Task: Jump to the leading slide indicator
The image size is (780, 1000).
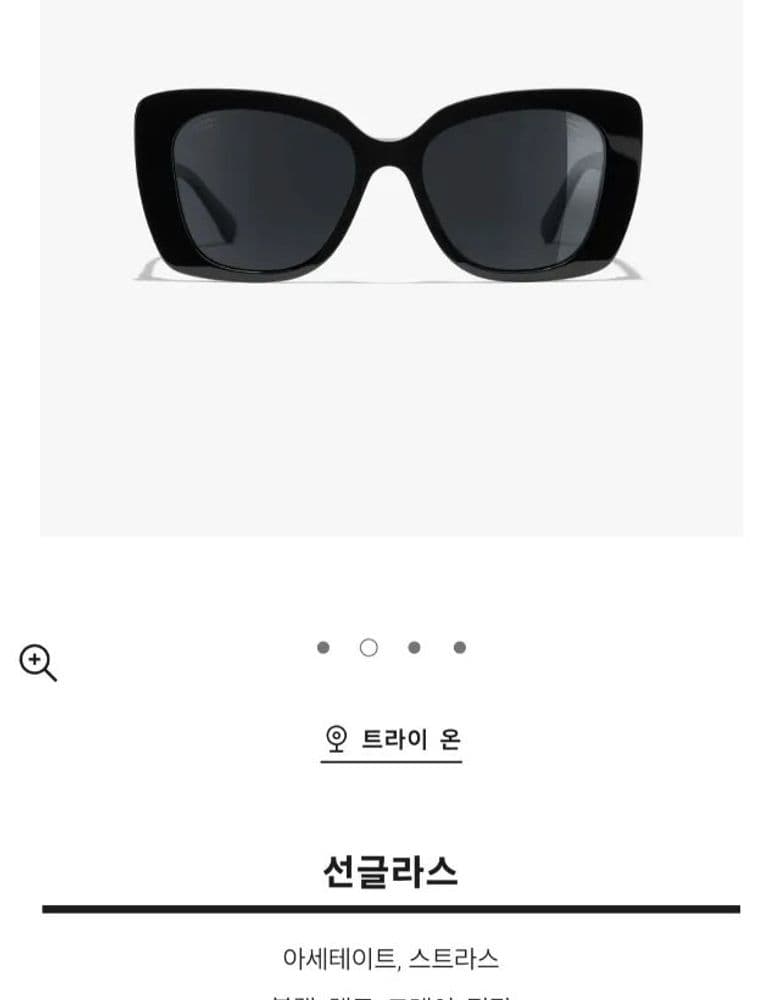Action: (x=321, y=646)
